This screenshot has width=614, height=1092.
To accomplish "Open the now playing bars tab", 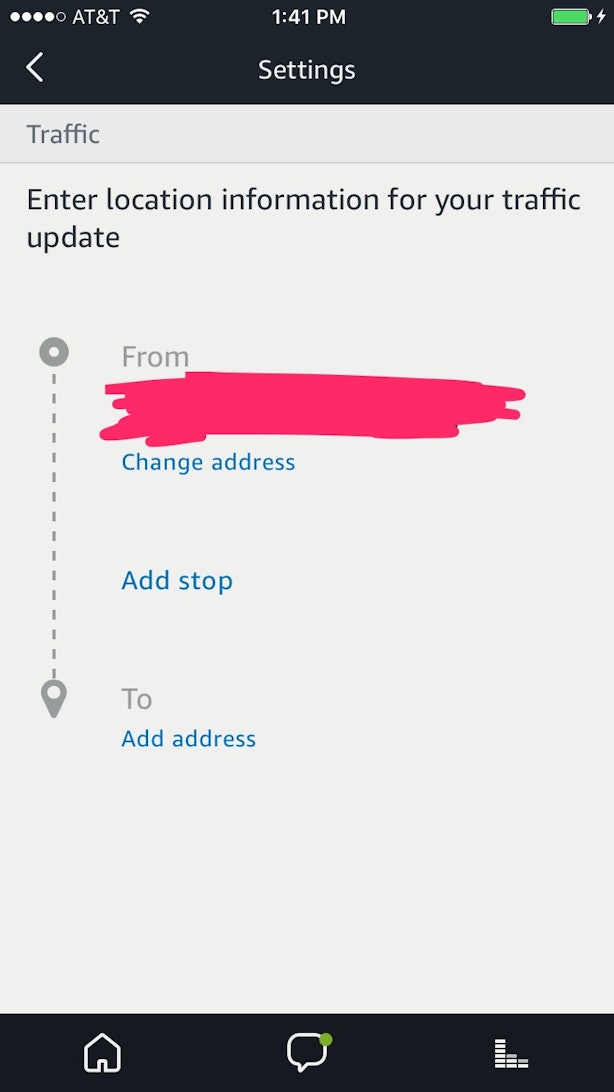I will (x=511, y=1053).
